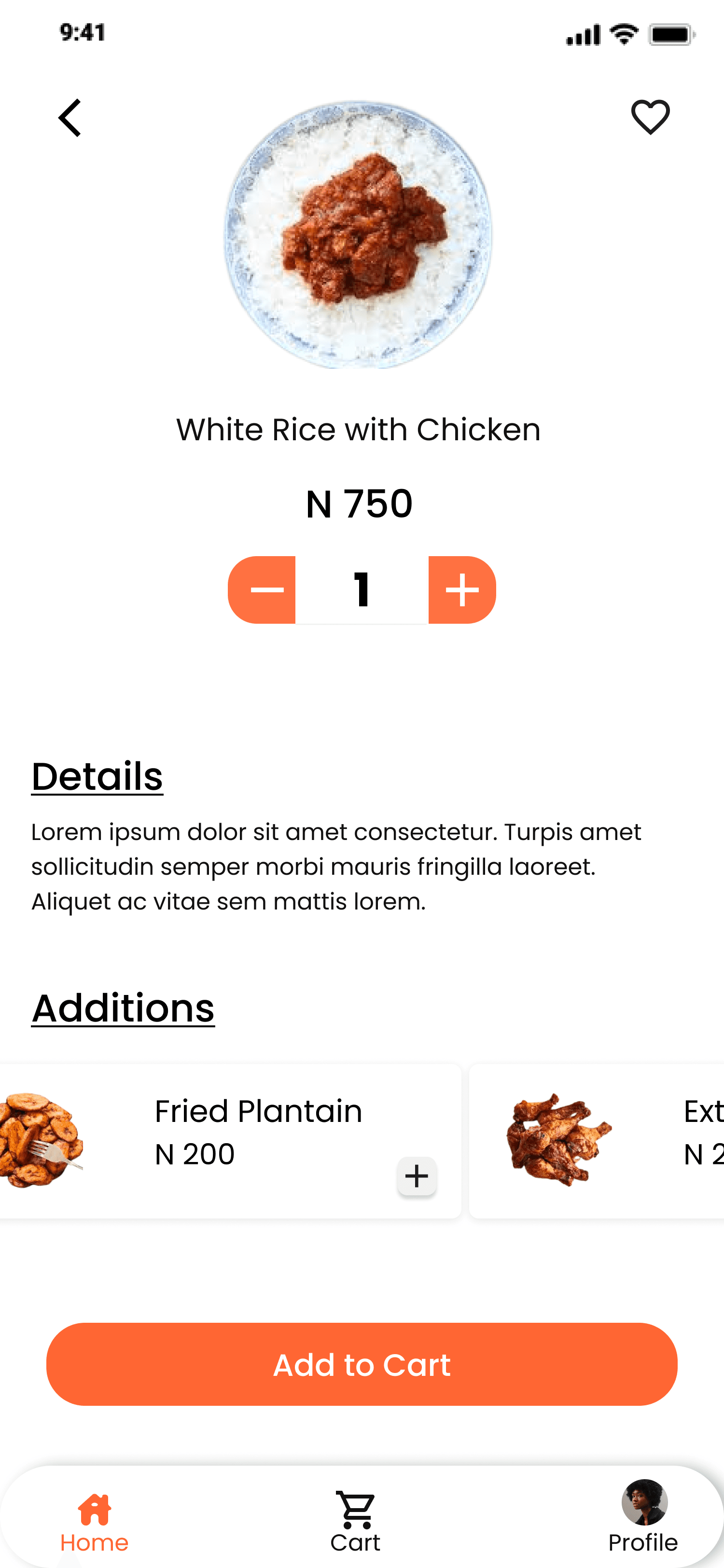Add Fried Plantain to the order
The width and height of the screenshot is (724, 1568).
417,1176
